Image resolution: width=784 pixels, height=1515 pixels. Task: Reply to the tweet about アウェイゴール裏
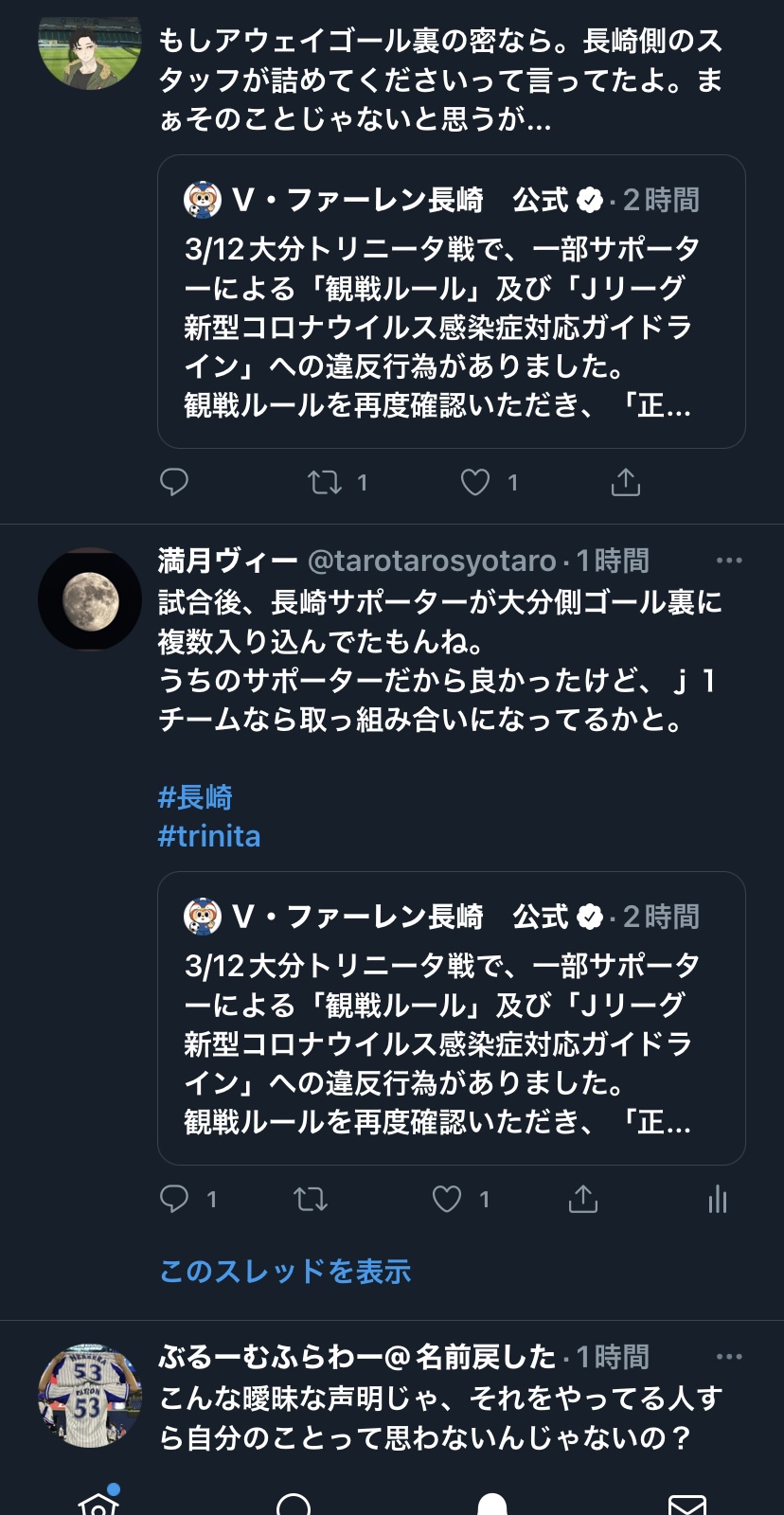click(174, 482)
